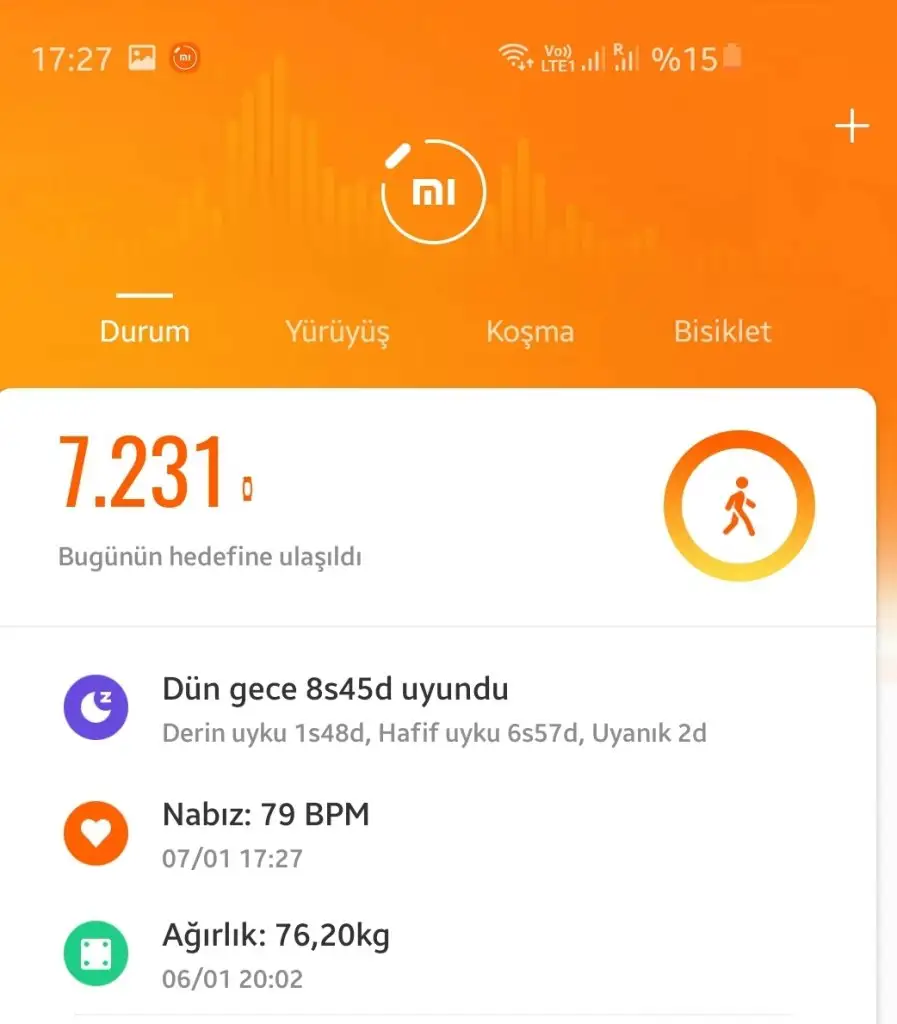Viewport: 897px width, 1024px height.
Task: Switch to the Yürüyüş tab
Action: pyautogui.click(x=337, y=331)
